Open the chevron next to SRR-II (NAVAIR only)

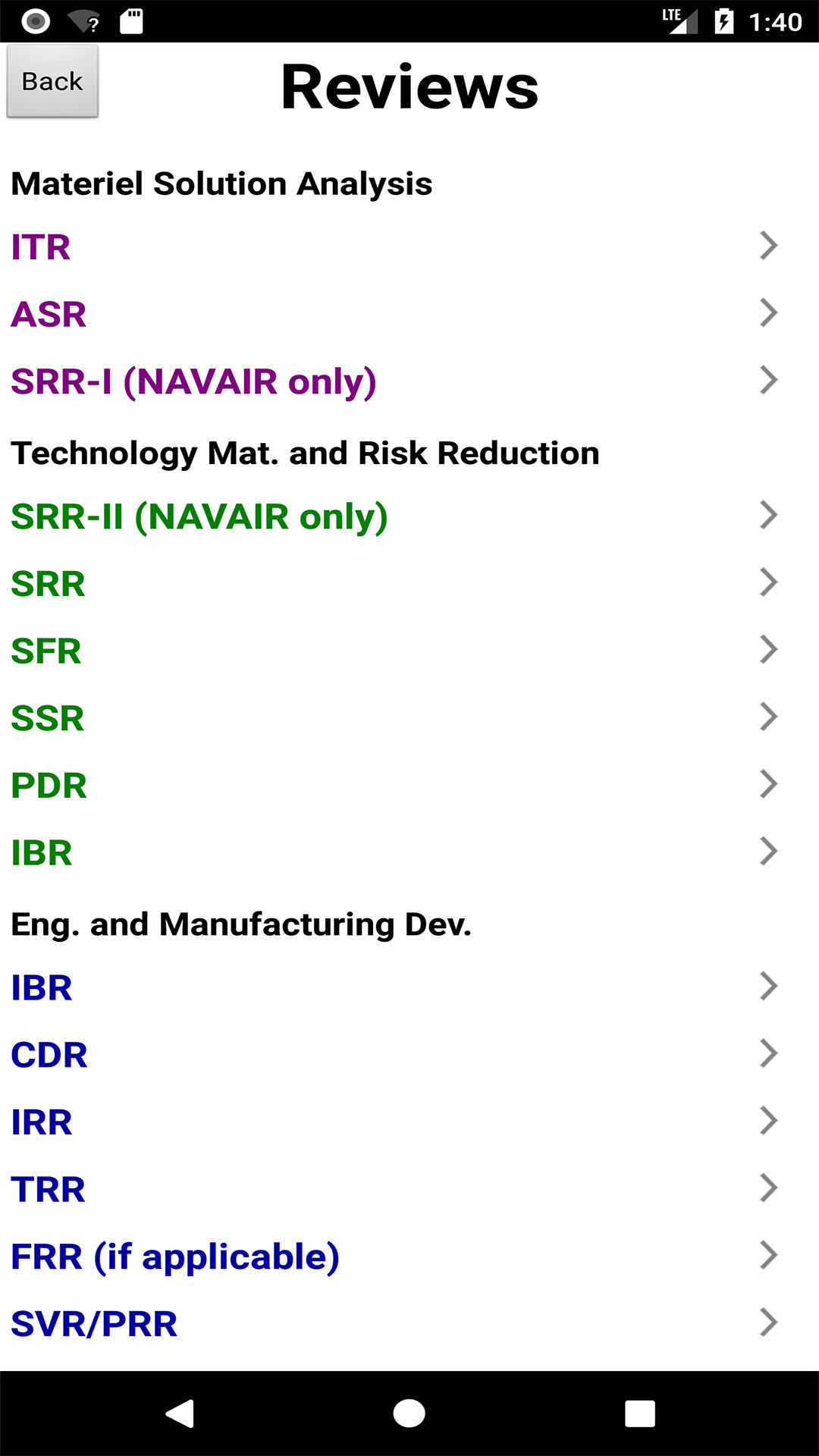pos(767,515)
